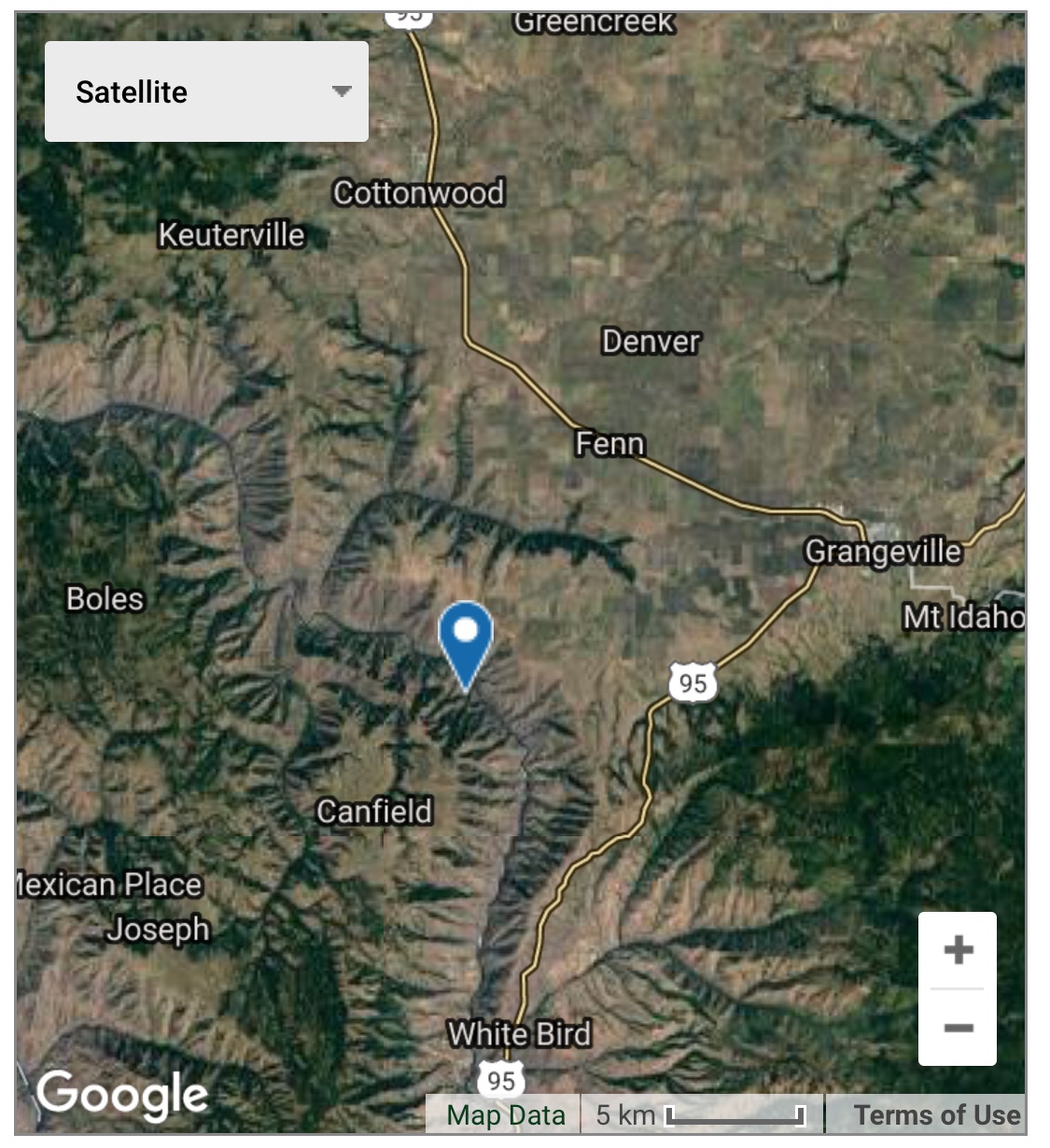
Task: Zoom in on the map
Action: click(958, 950)
